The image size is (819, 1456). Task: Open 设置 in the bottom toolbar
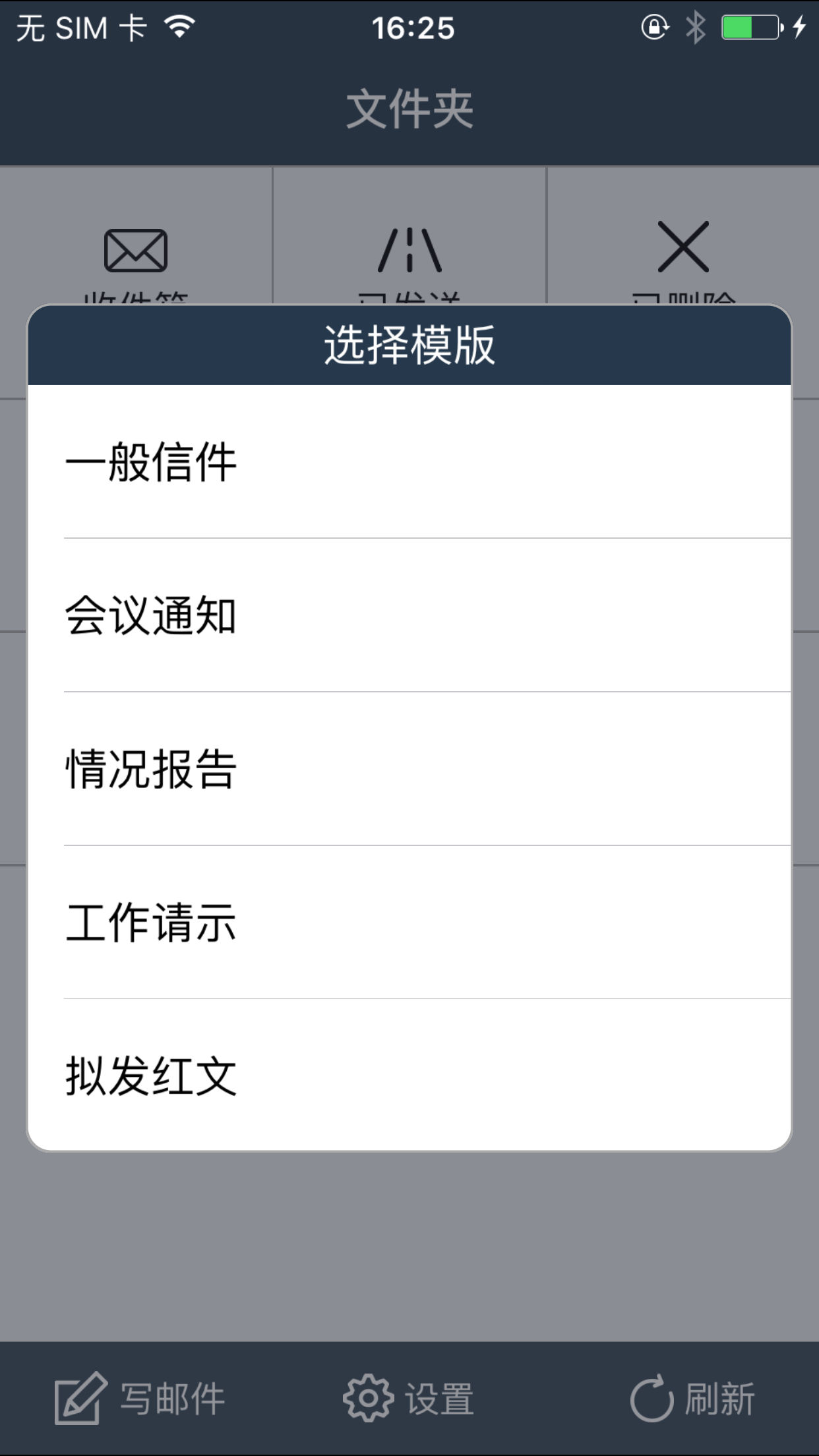pyautogui.click(x=409, y=1398)
